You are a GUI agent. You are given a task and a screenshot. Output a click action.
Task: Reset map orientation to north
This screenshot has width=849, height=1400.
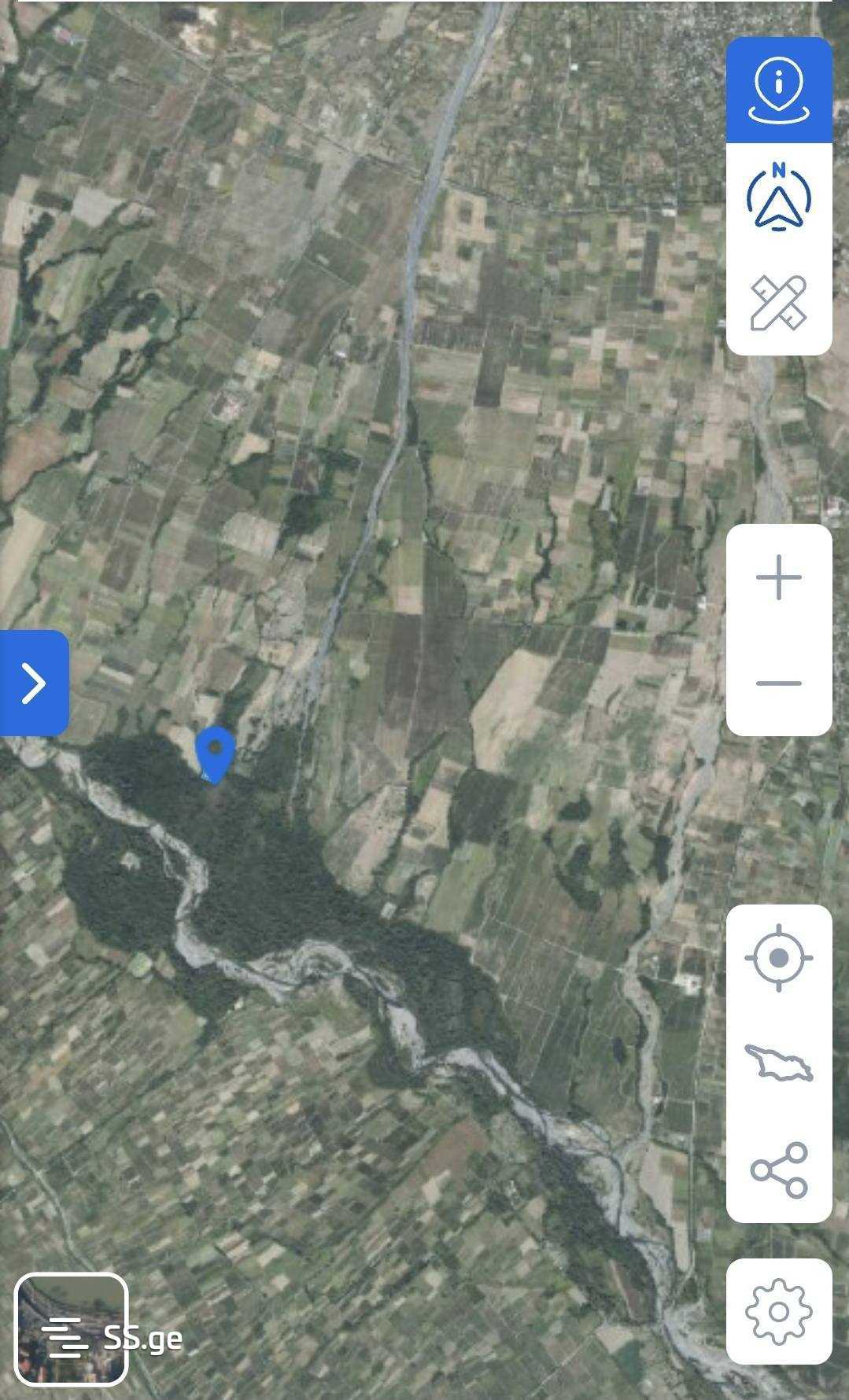tap(778, 197)
